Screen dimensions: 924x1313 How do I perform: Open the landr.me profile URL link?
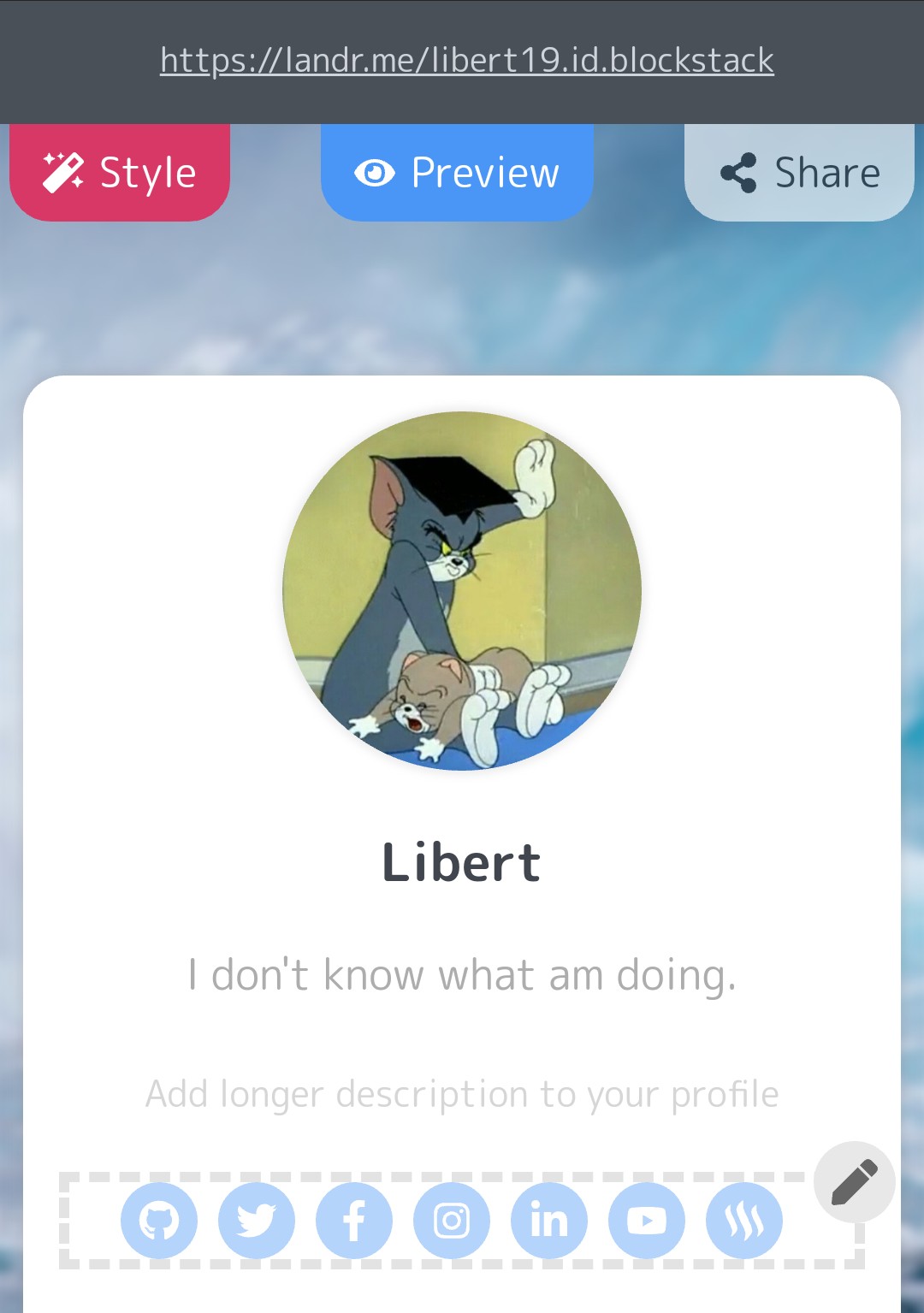[466, 60]
